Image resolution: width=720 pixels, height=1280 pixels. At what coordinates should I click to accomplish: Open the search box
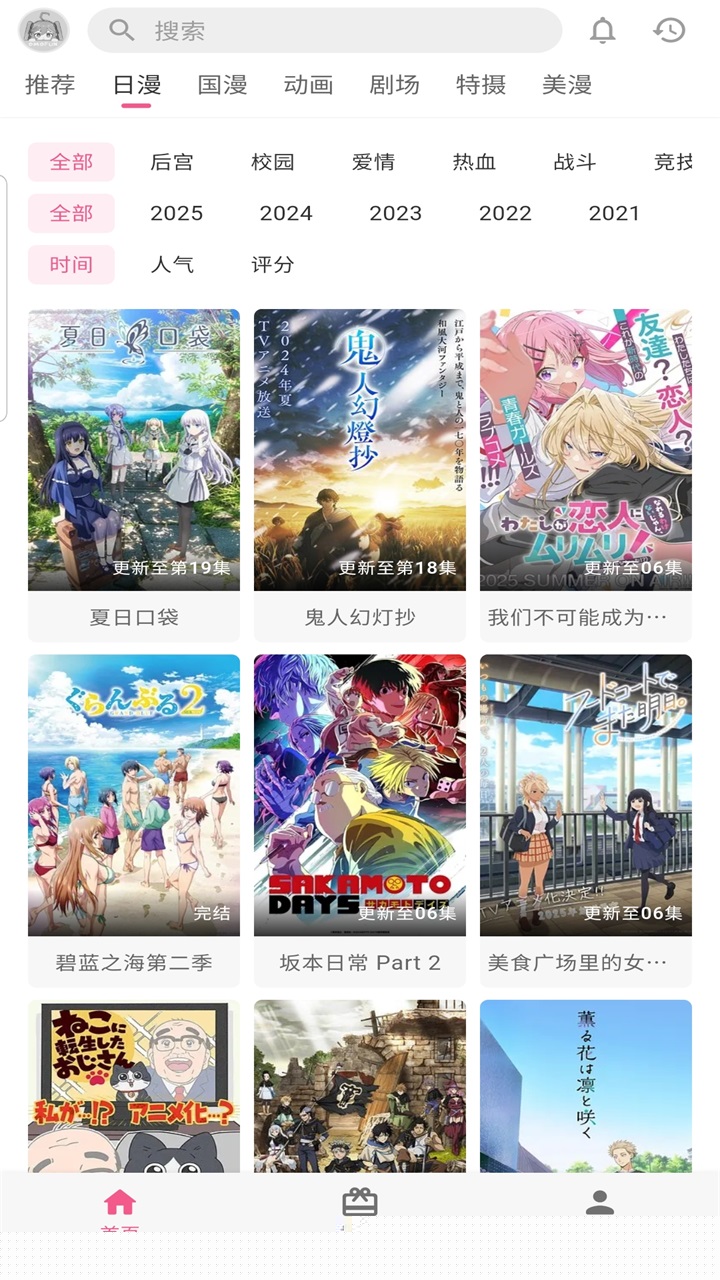coord(324,31)
